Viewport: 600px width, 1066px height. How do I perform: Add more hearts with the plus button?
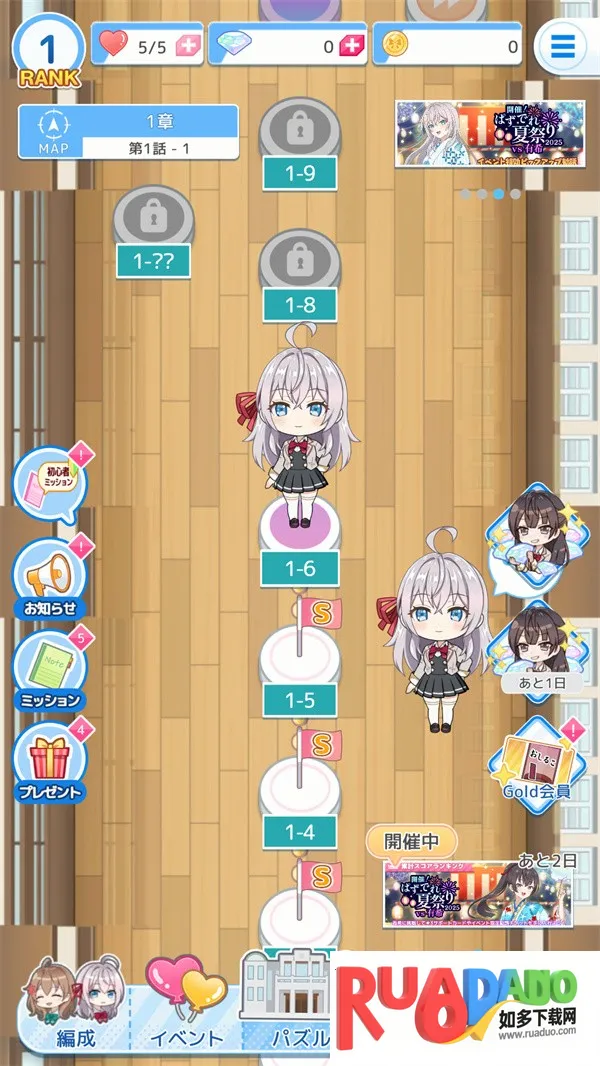click(x=188, y=46)
